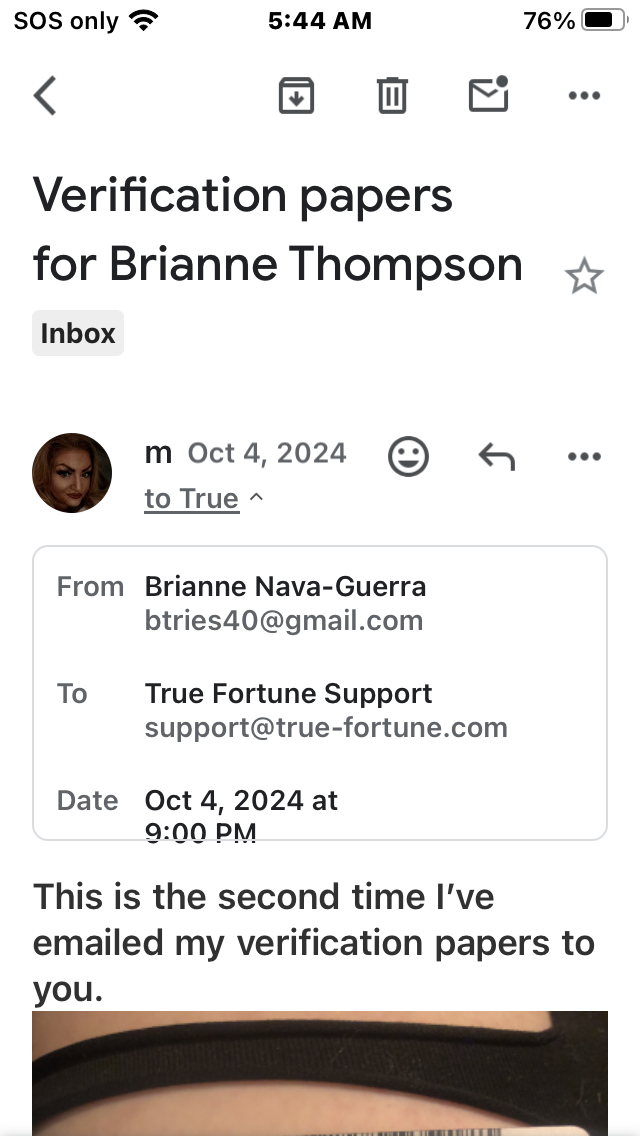The height and width of the screenshot is (1136, 640).
Task: Add an emoji reaction to the message
Action: pyautogui.click(x=408, y=457)
